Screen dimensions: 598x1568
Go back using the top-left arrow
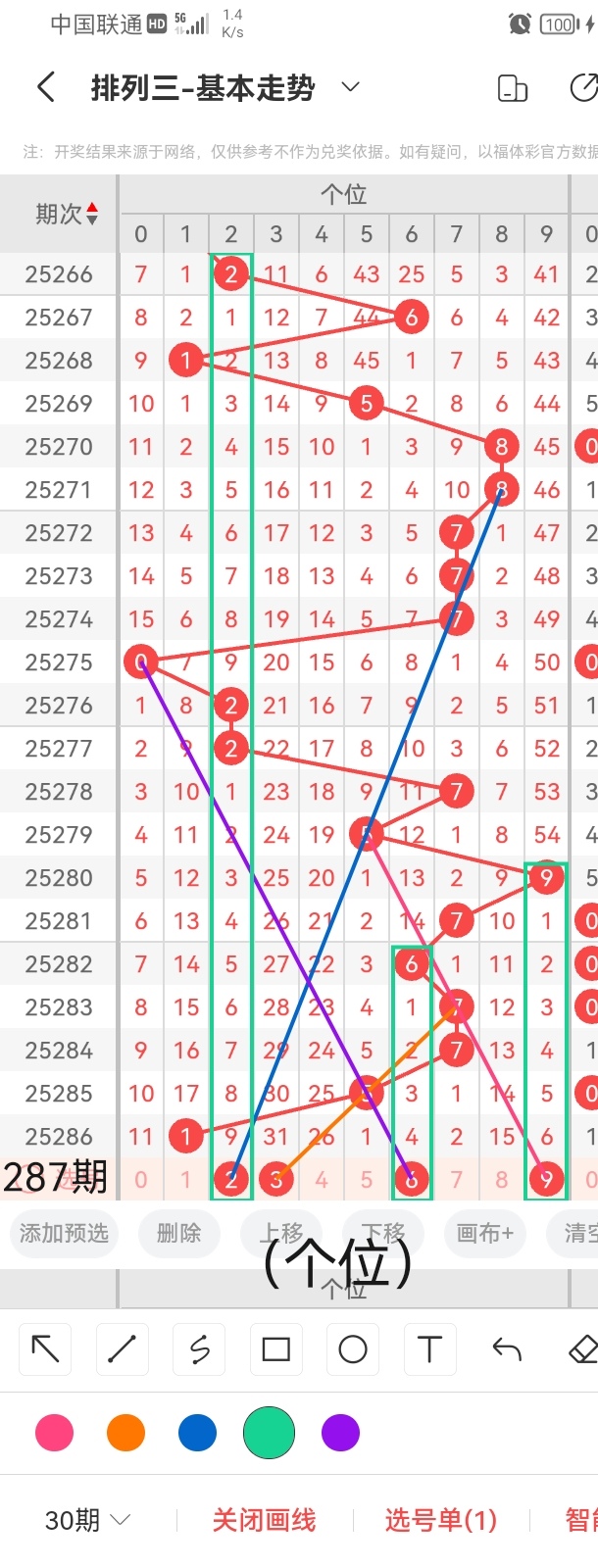(45, 87)
